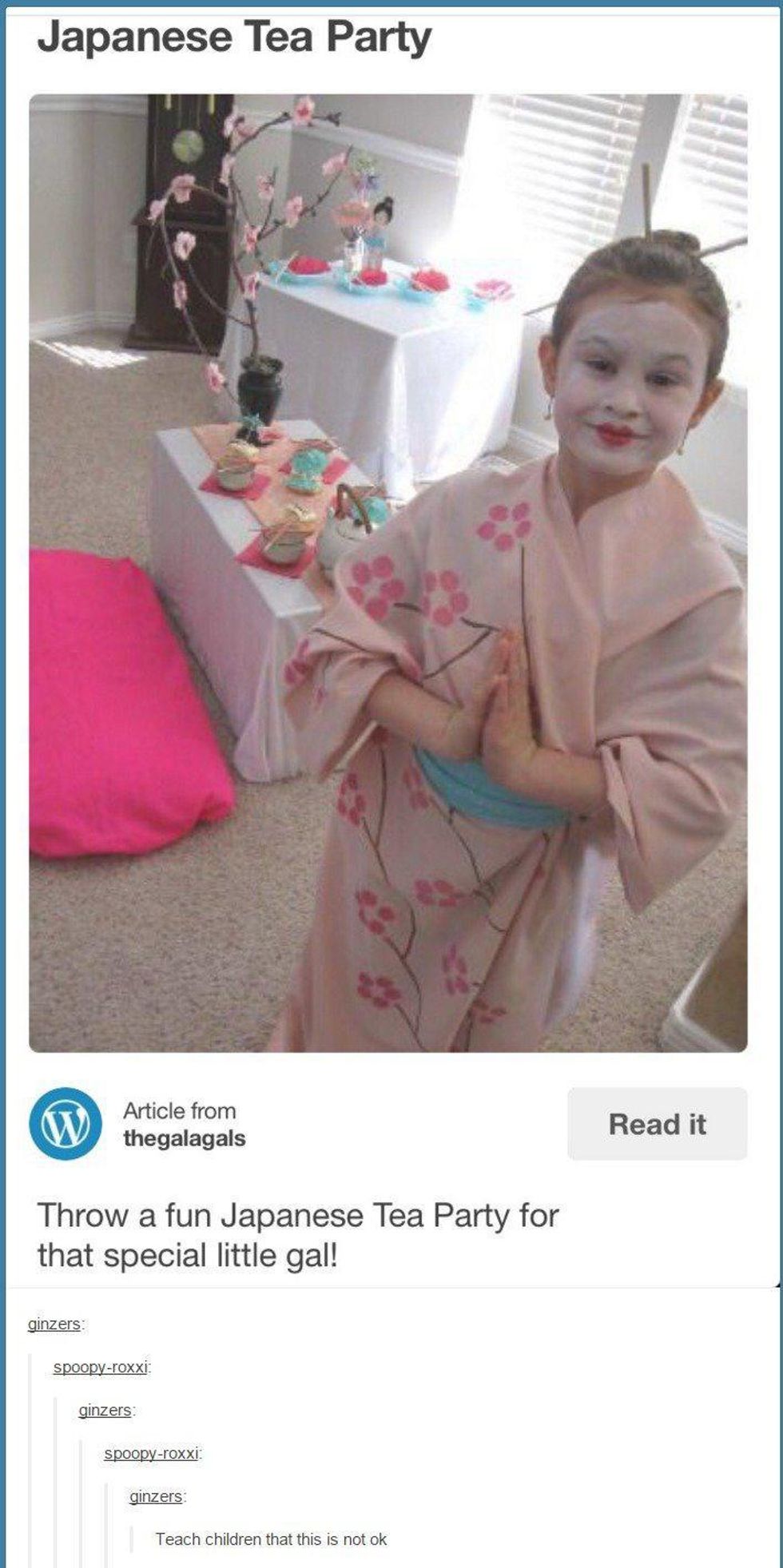The image size is (783, 1568).
Task: Open the outermost ginzers blog link
Action: click(x=54, y=1324)
